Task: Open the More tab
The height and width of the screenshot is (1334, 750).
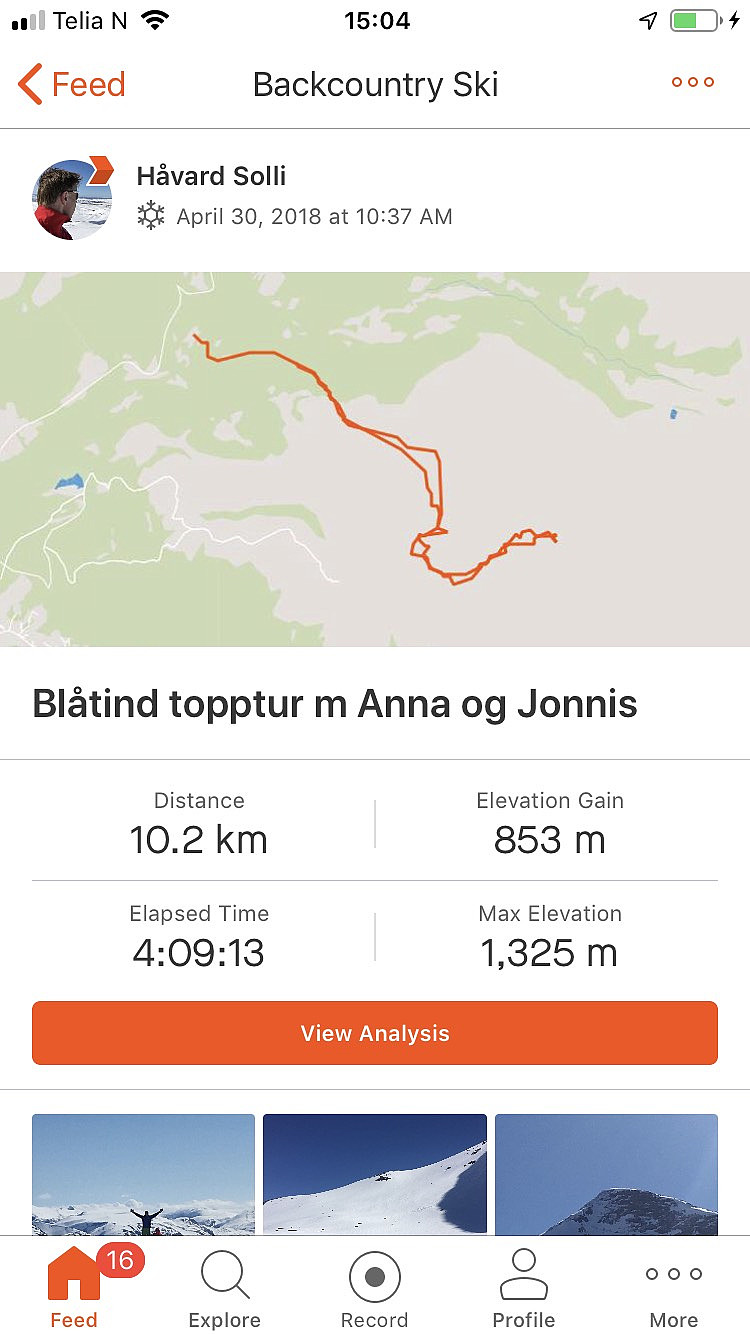Action: (x=674, y=1286)
